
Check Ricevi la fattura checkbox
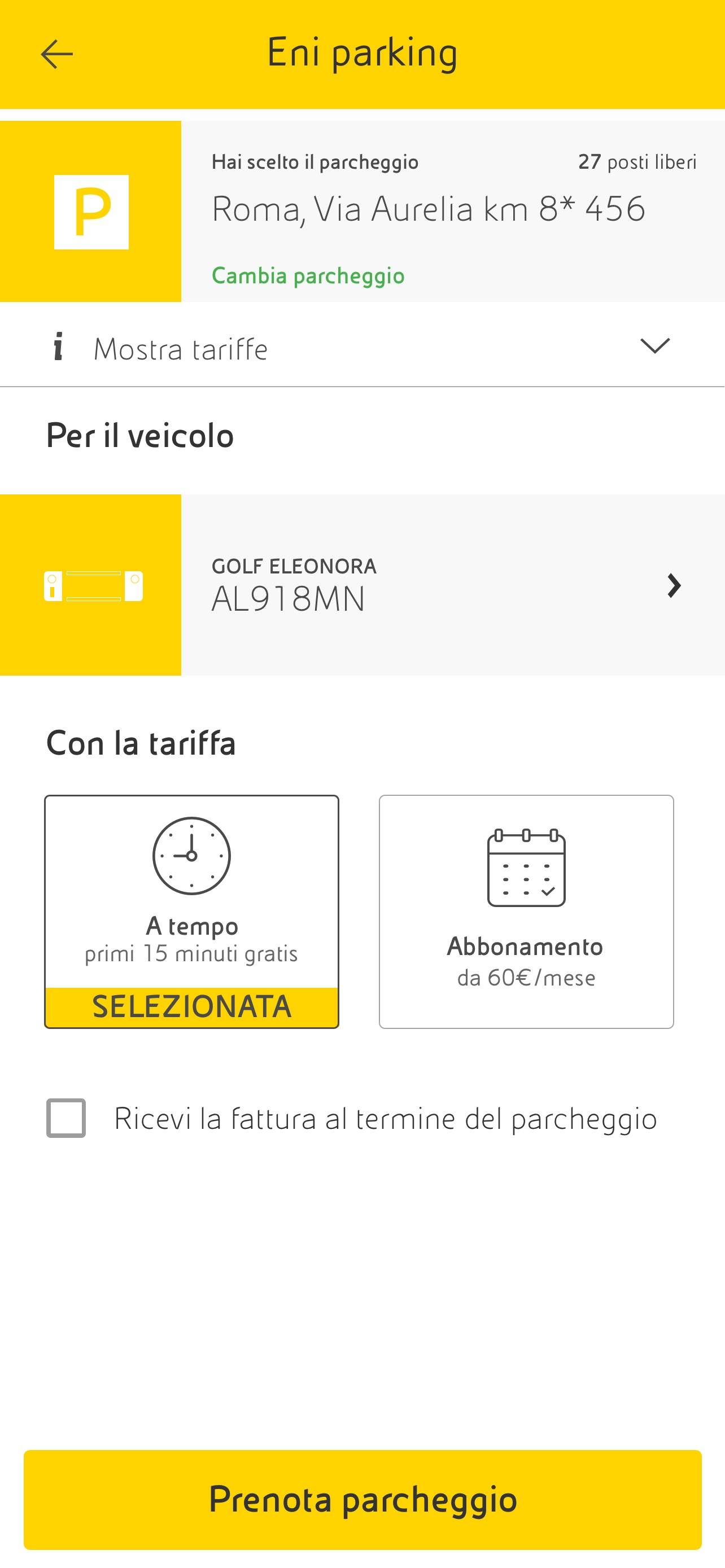pos(67,1118)
